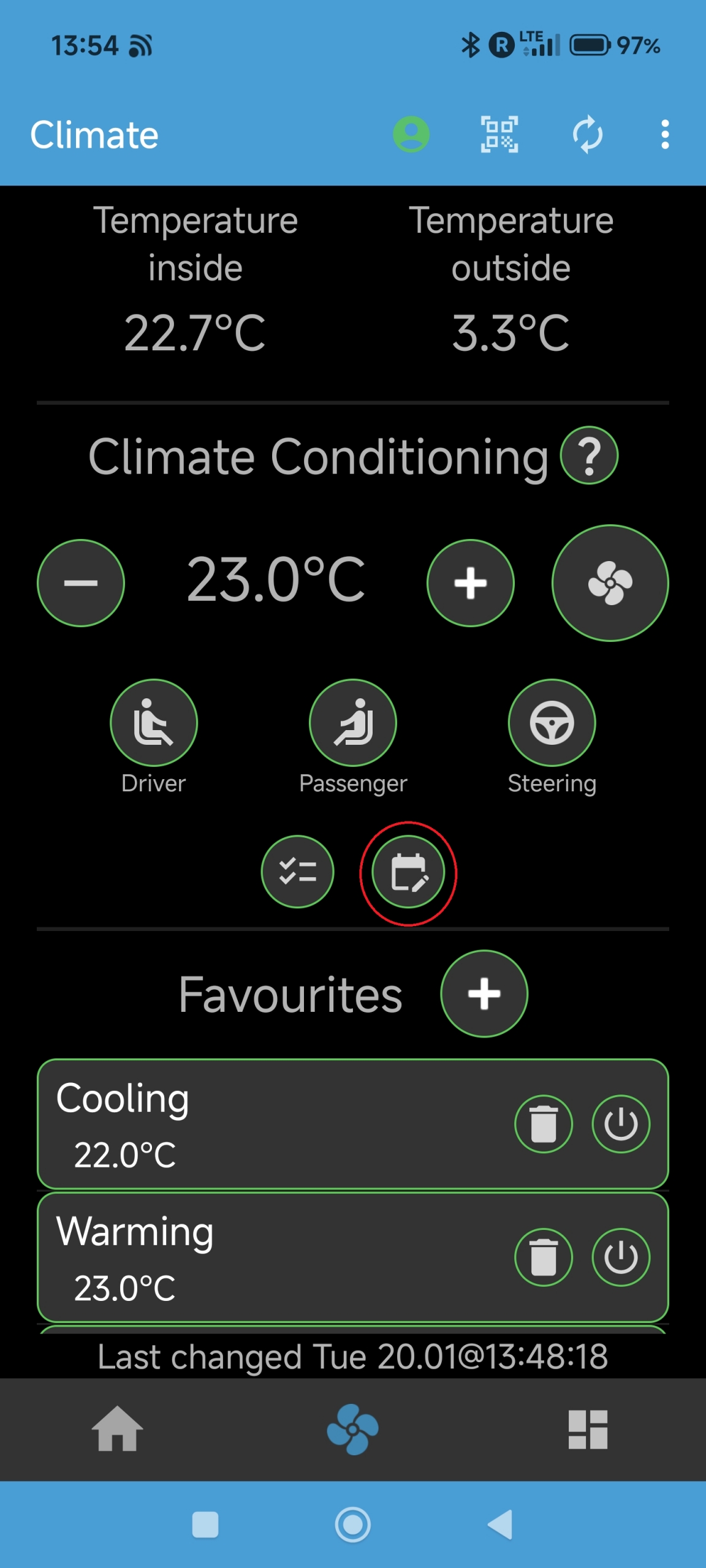Toggle Steering wheel heating

point(552,723)
